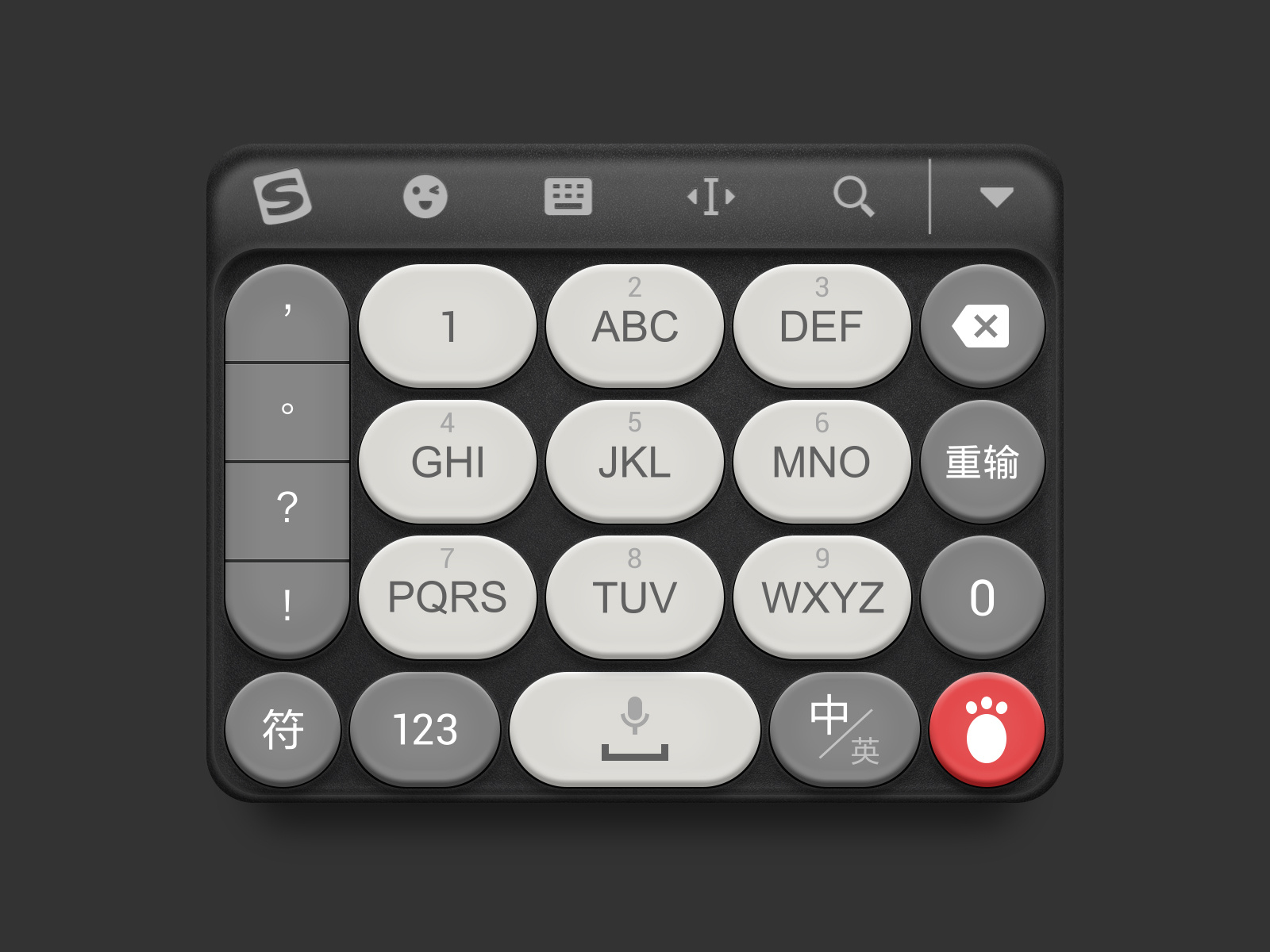1270x952 pixels.
Task: Tap the 5 JKL key
Action: point(634,462)
